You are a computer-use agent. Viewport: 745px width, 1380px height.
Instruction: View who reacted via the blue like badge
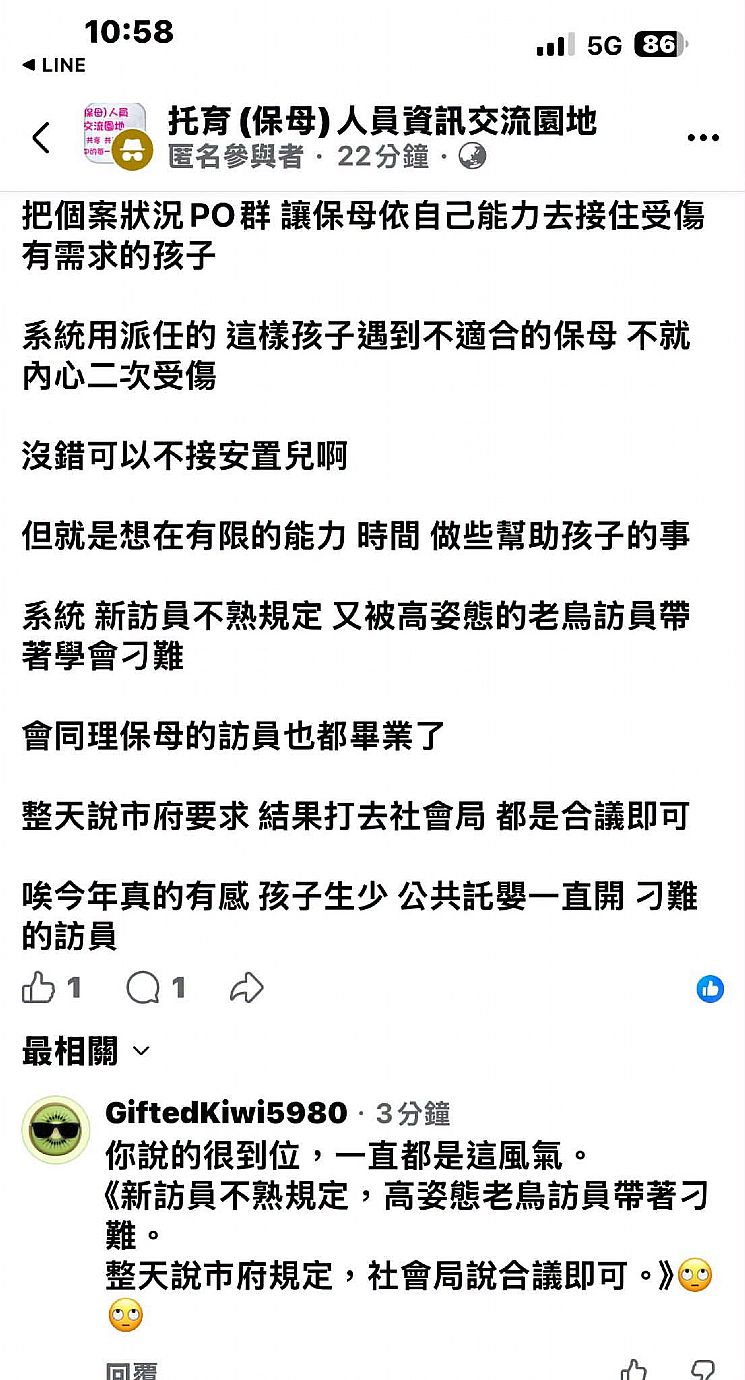click(x=710, y=989)
